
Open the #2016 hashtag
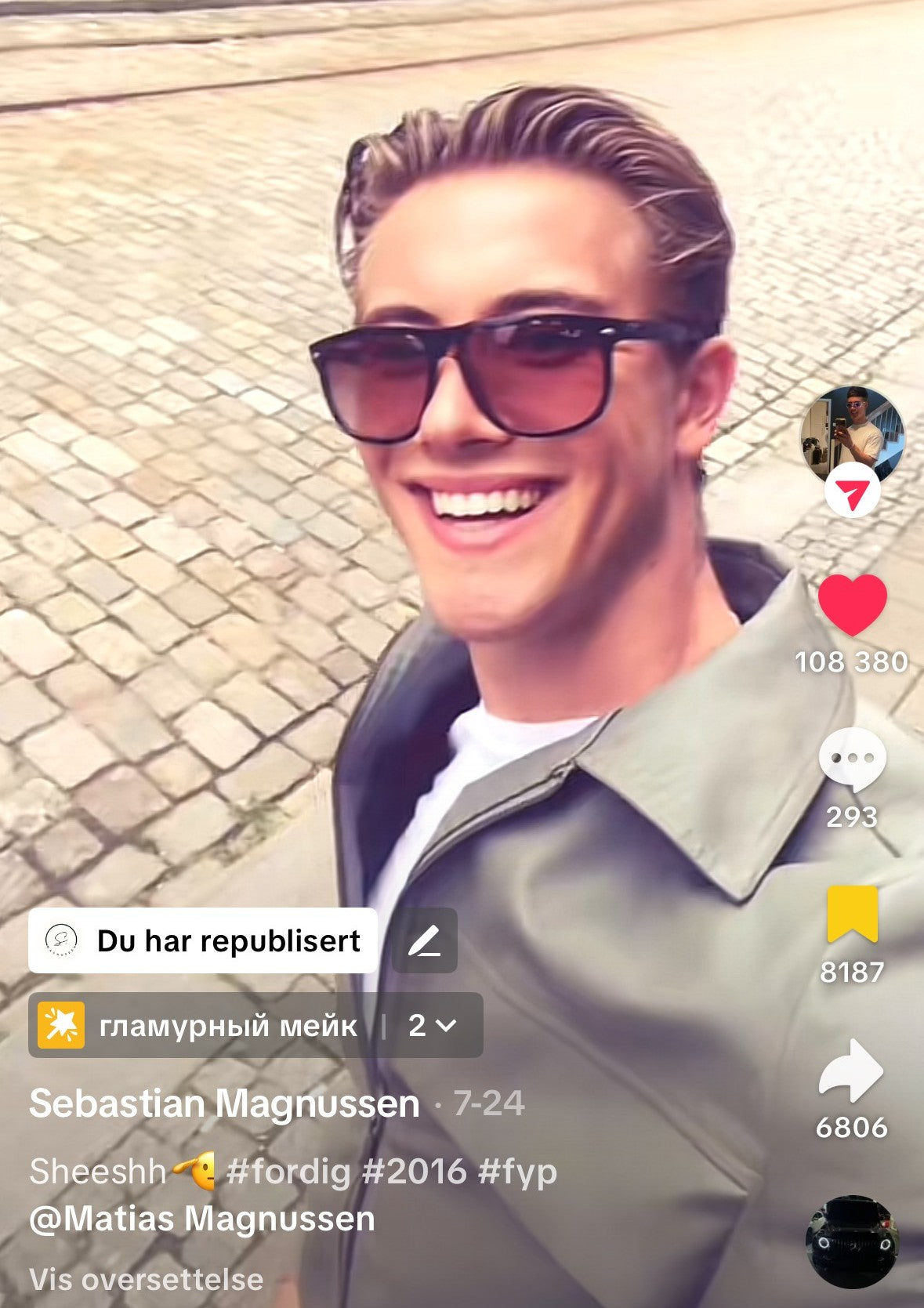(414, 1172)
